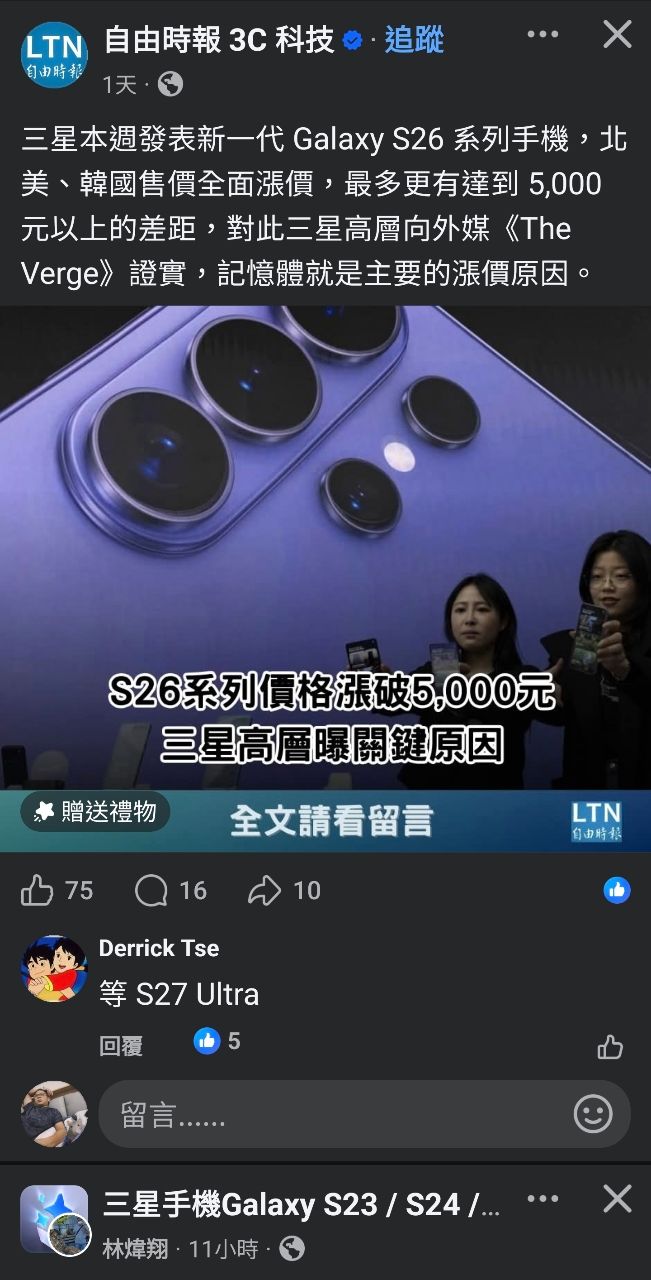Dismiss the 自由時報 3C 科技 post
The width and height of the screenshot is (651, 1280).
(616, 35)
